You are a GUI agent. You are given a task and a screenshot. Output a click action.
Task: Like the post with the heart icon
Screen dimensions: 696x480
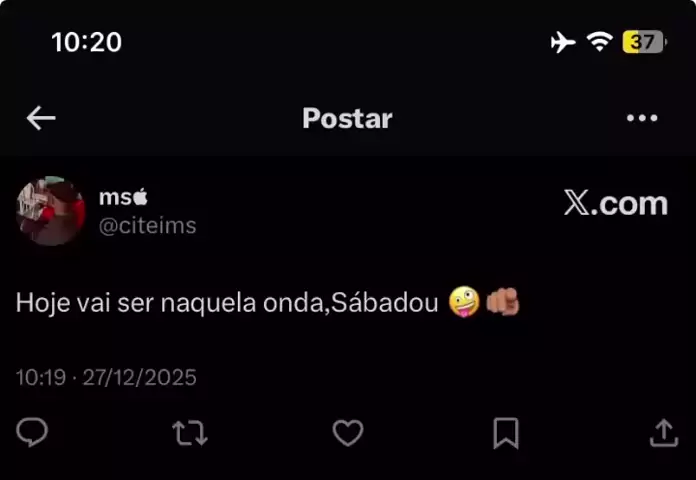click(x=347, y=432)
